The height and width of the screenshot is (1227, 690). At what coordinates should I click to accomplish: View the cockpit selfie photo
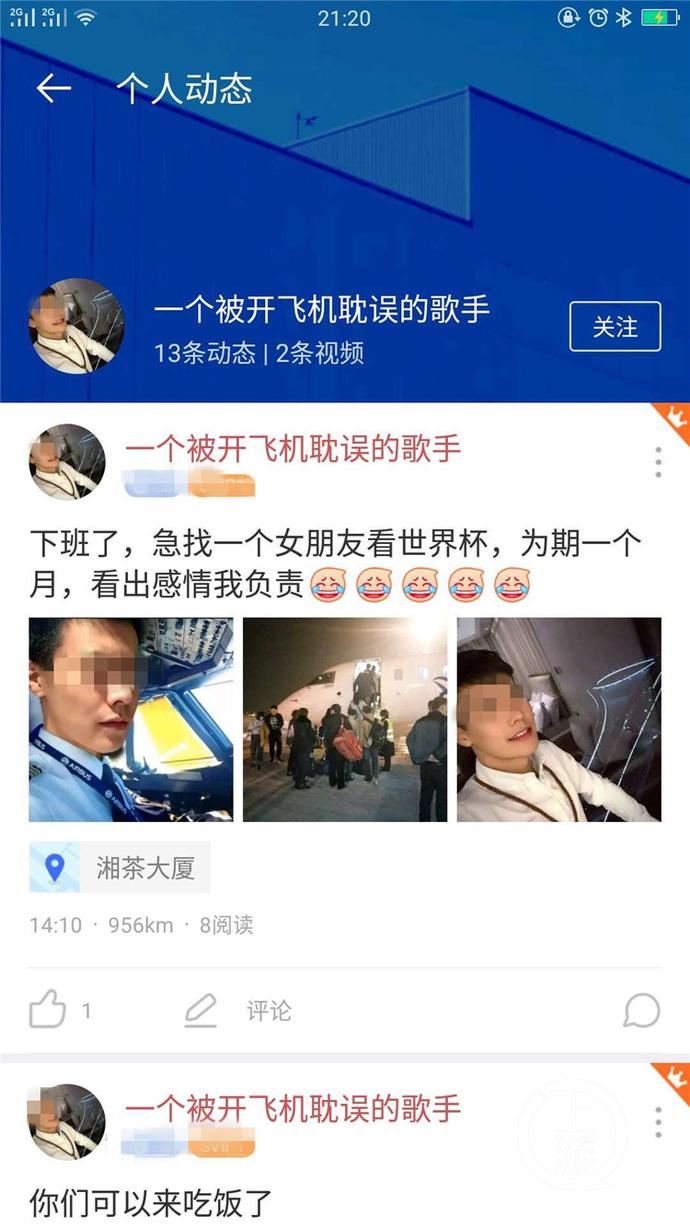(131, 719)
